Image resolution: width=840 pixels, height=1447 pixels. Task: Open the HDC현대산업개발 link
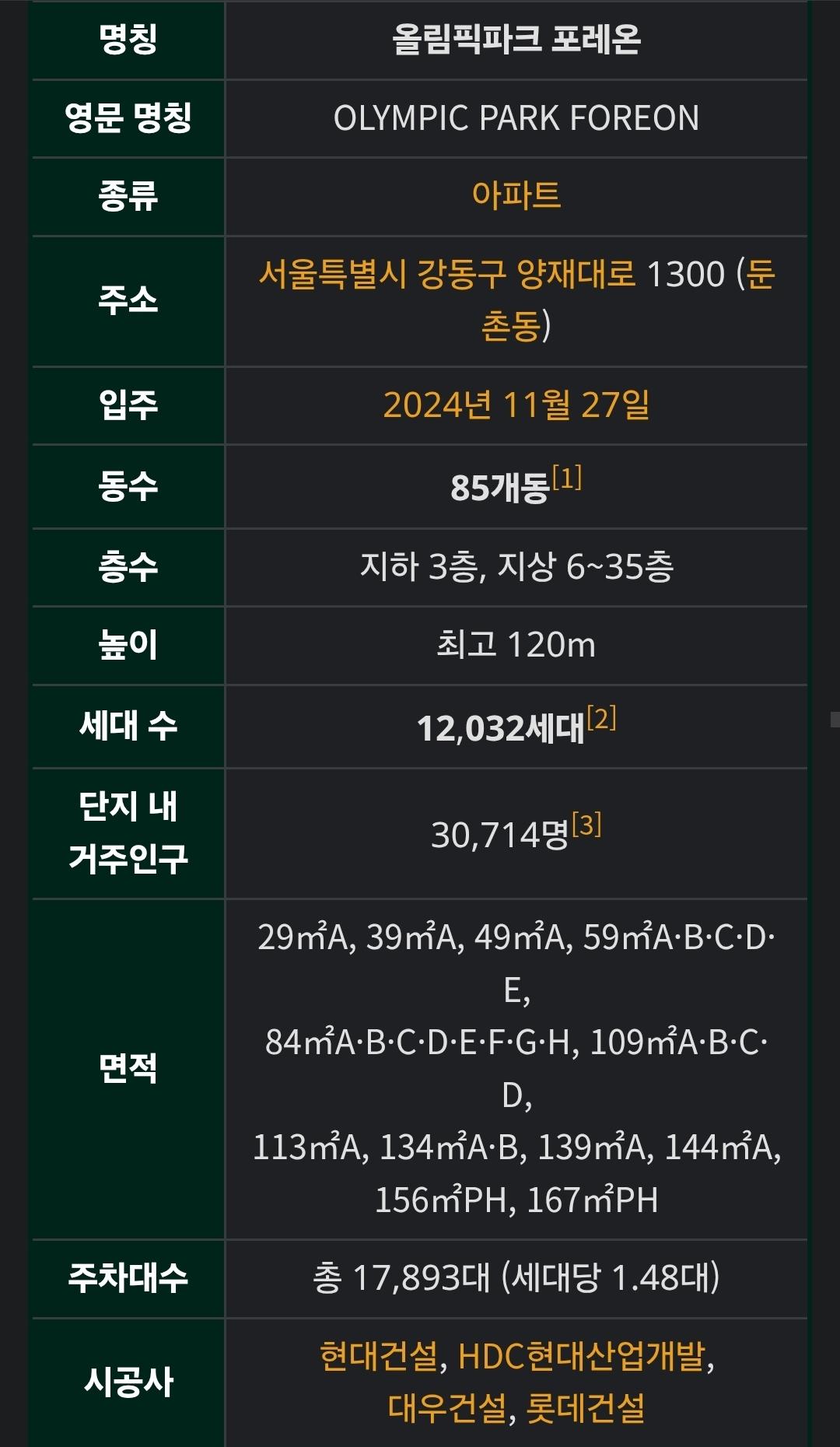click(582, 1357)
